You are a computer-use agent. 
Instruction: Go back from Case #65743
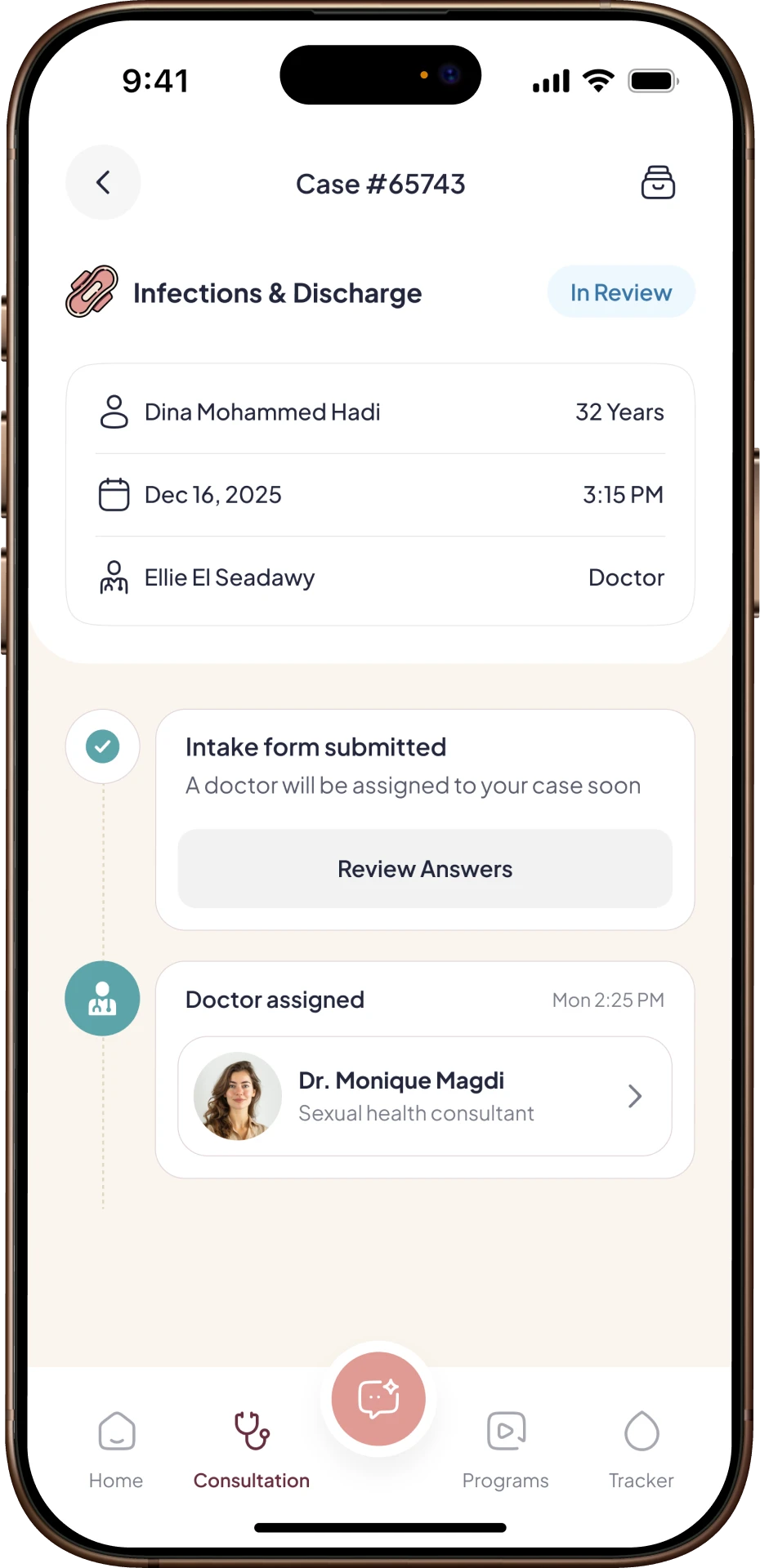(103, 182)
